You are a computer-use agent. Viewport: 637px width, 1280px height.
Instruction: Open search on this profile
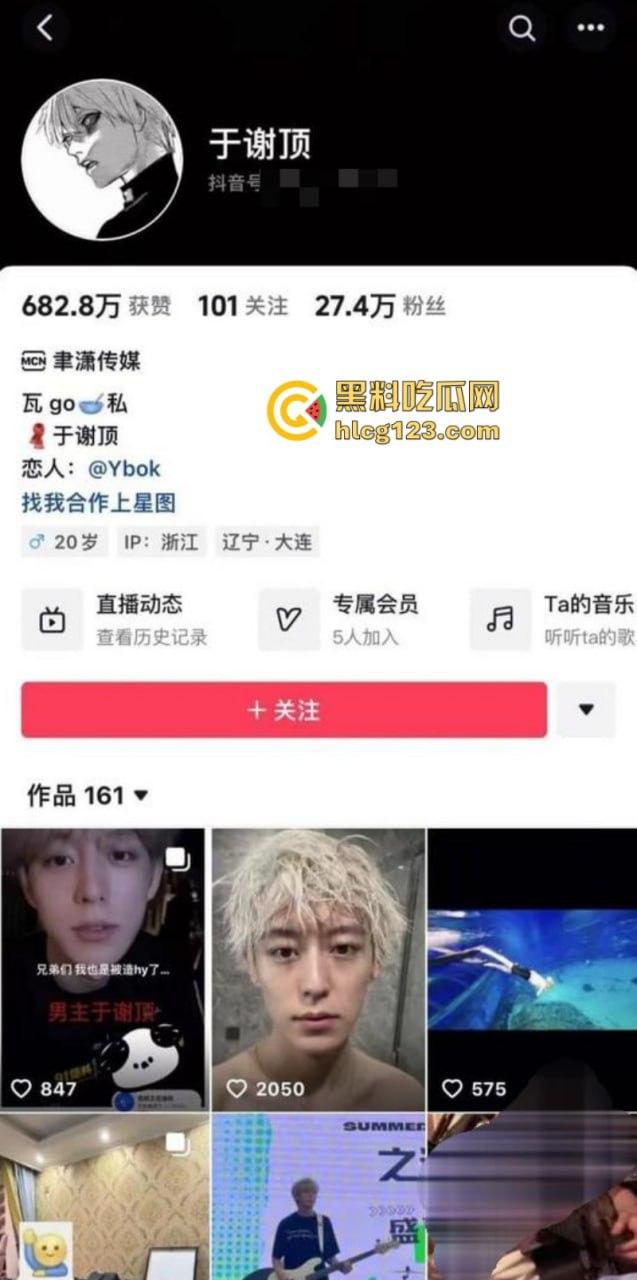pyautogui.click(x=522, y=29)
